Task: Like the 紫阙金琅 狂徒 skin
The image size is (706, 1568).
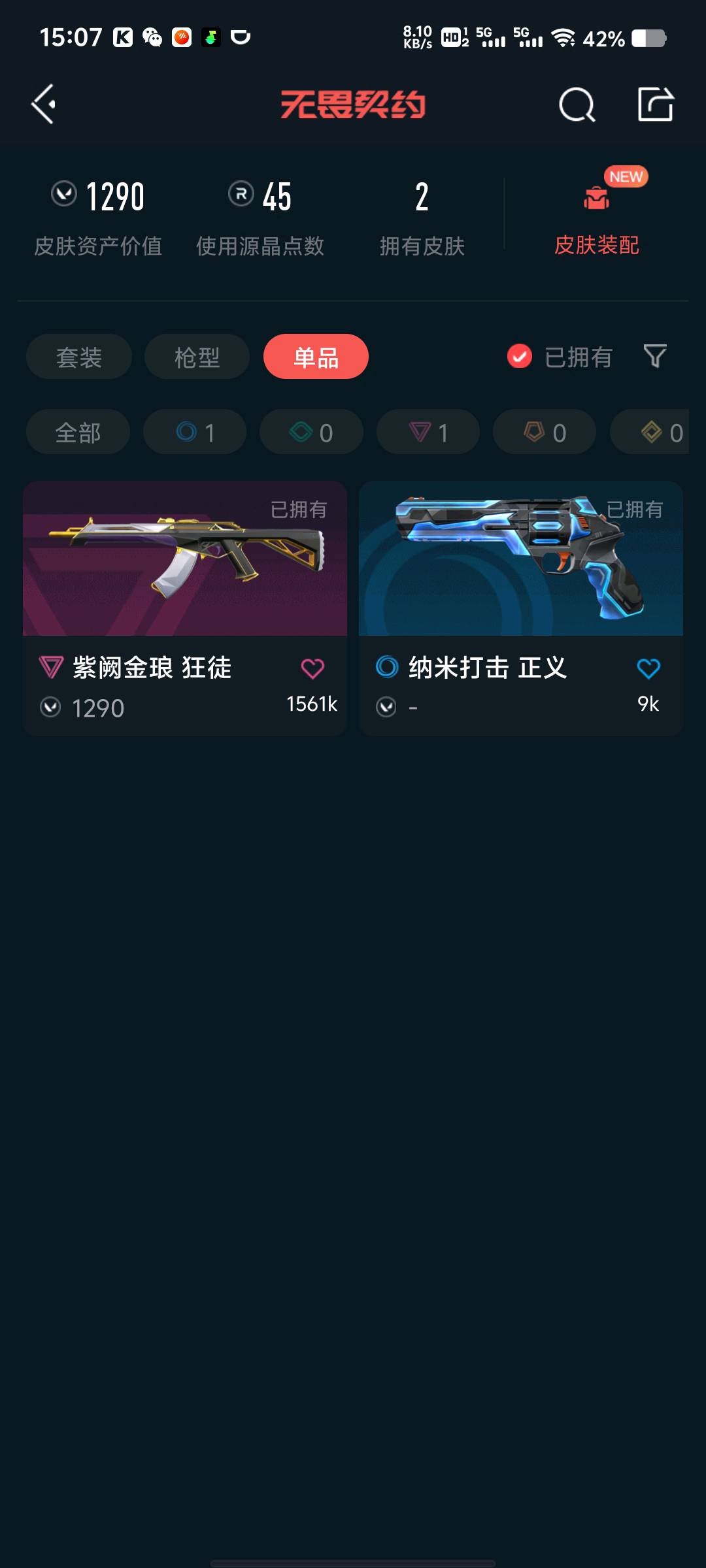Action: [x=312, y=668]
